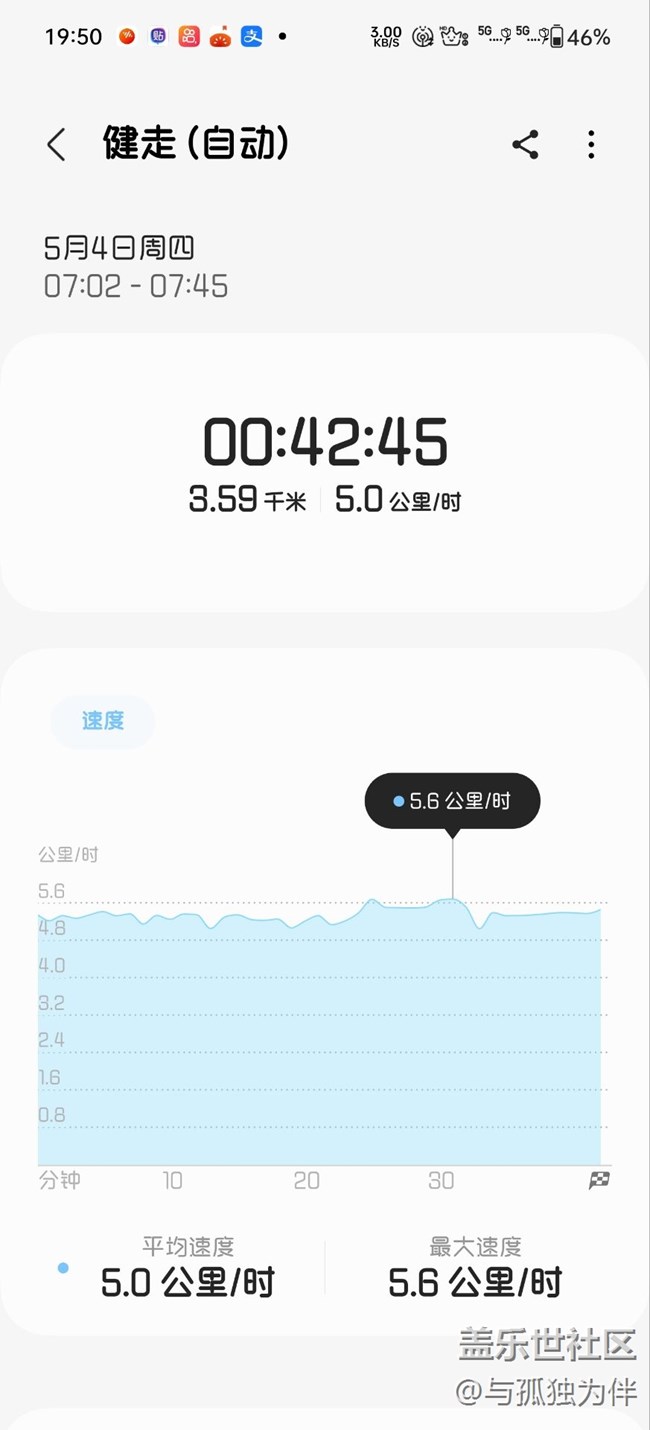This screenshot has height=1430, width=650.
Task: Select the 速度 chart chip
Action: point(102,721)
